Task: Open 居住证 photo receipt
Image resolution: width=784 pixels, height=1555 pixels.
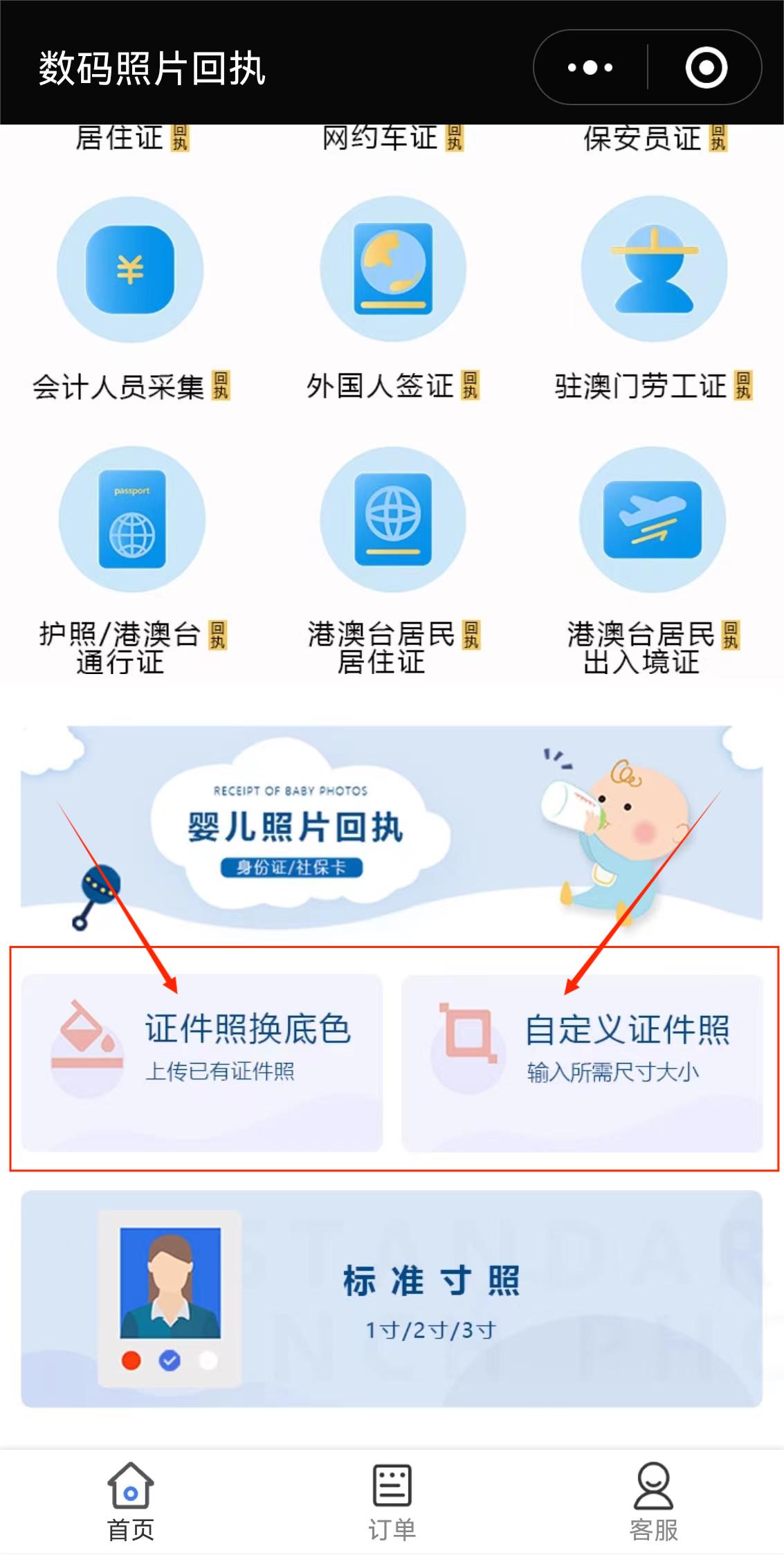Action: point(130,138)
